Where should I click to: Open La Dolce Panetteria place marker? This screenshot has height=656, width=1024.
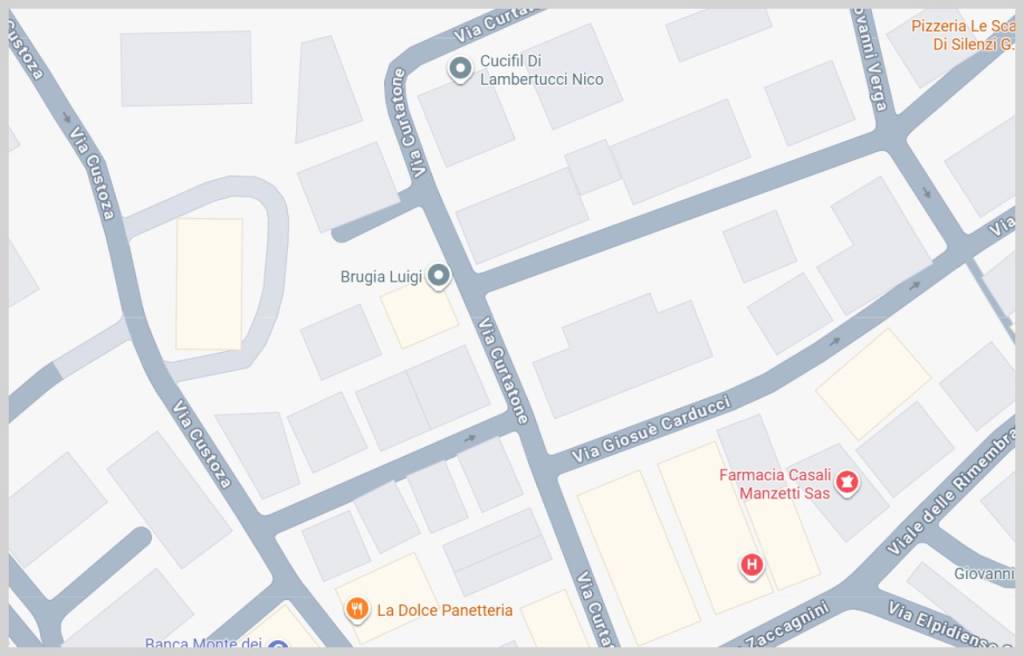(x=356, y=609)
